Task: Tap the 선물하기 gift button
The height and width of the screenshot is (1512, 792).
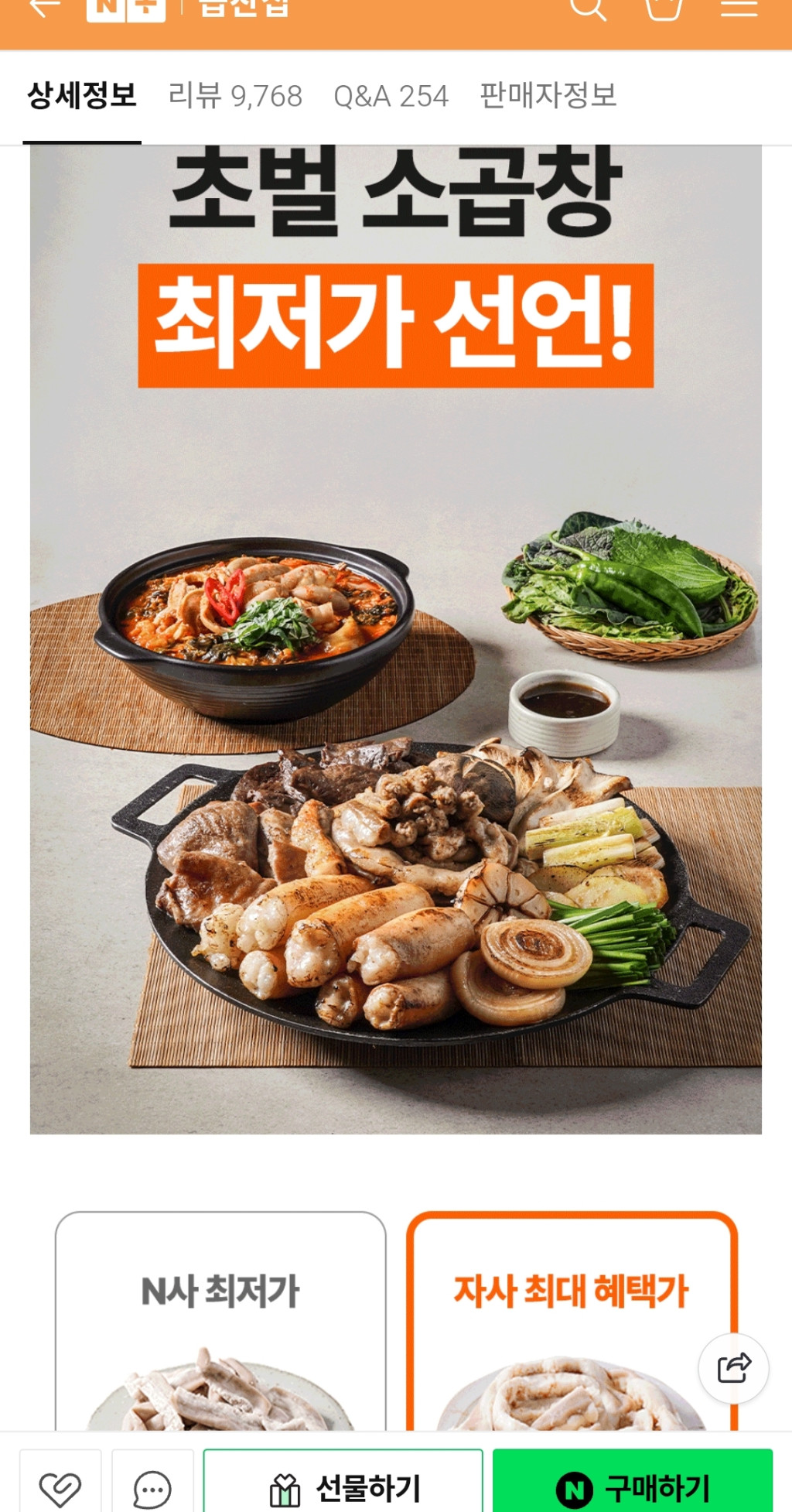Action: 343,1487
